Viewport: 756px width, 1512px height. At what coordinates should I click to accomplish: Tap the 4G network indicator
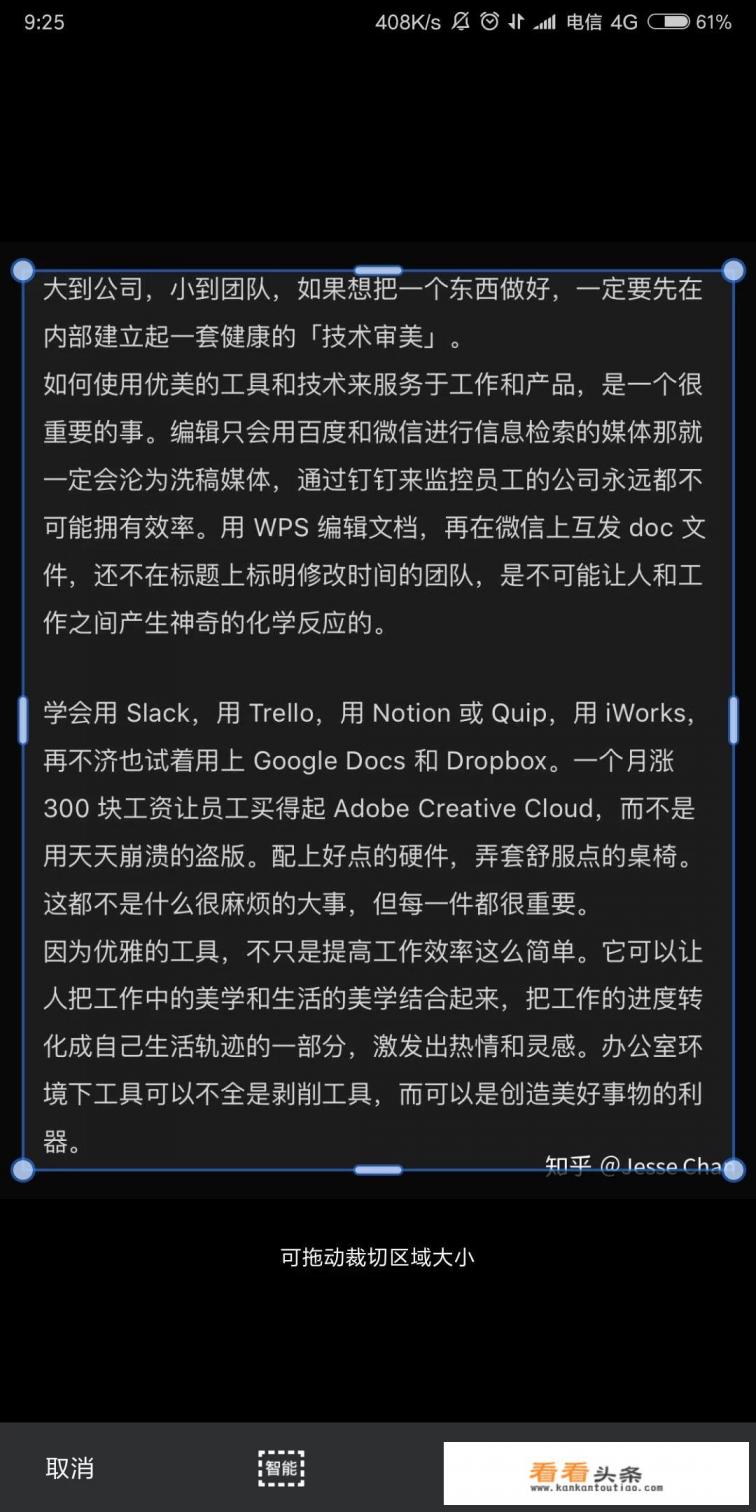click(626, 20)
